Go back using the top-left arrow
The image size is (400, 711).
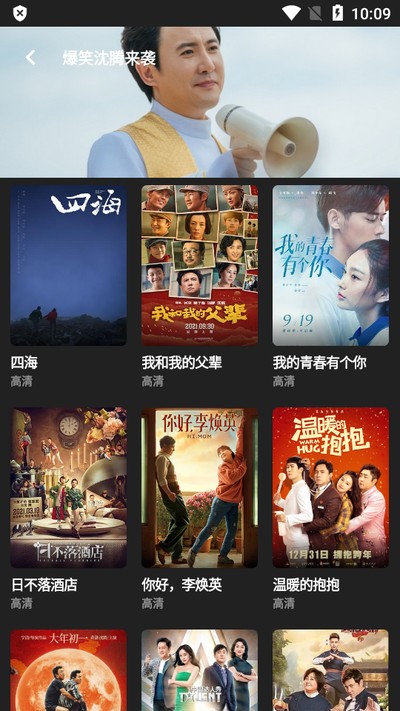coord(30,58)
